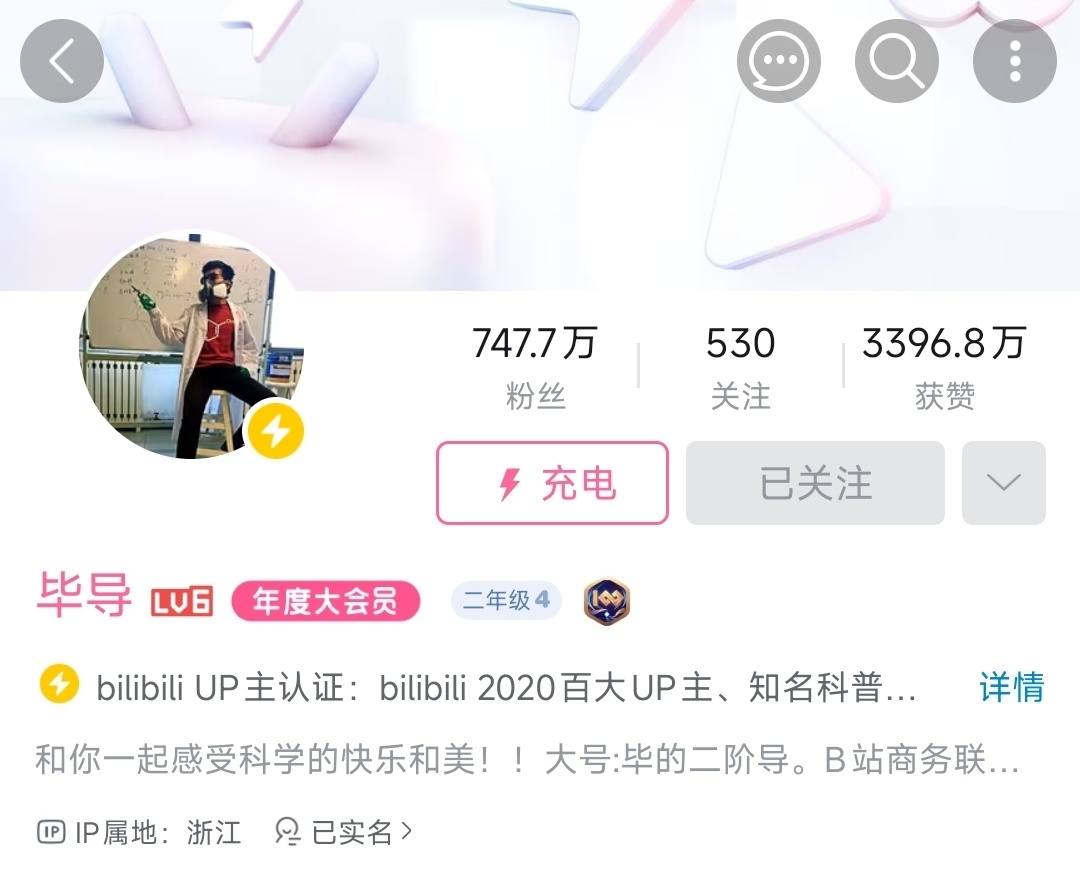Open 毕导's profile avatar
Screen dimensions: 1080x871
tap(193, 346)
